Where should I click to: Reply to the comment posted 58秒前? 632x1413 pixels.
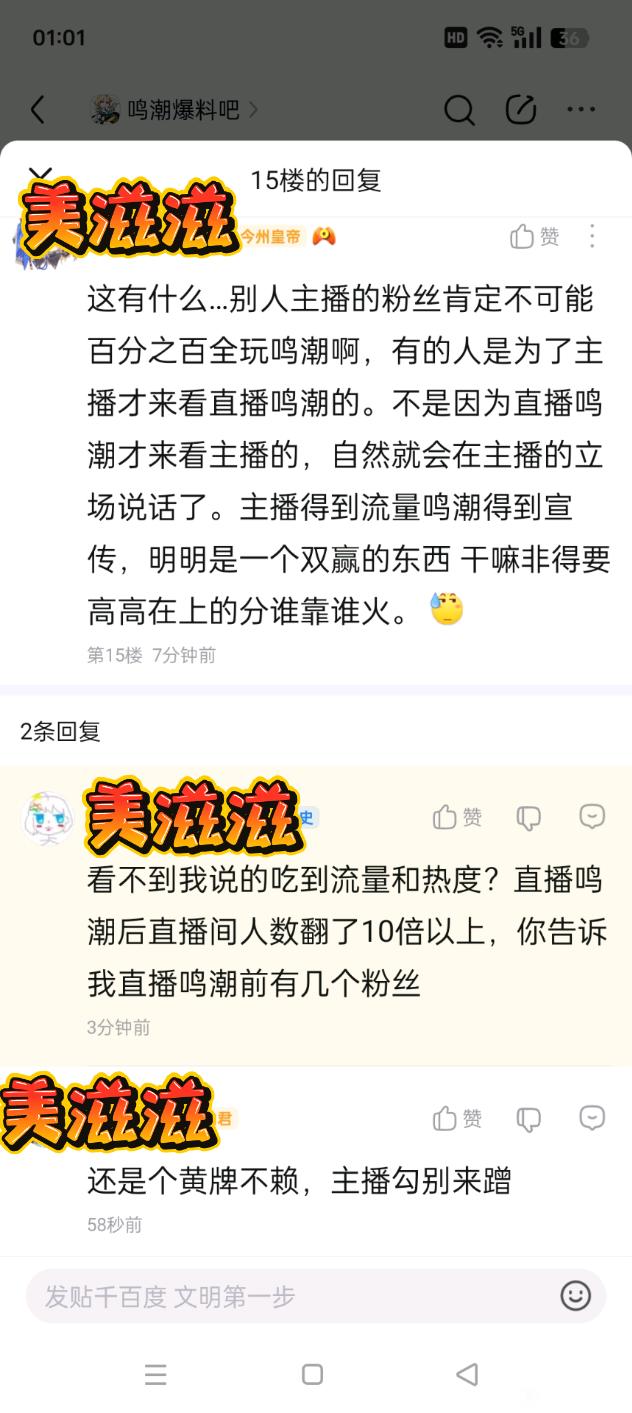click(x=592, y=1118)
